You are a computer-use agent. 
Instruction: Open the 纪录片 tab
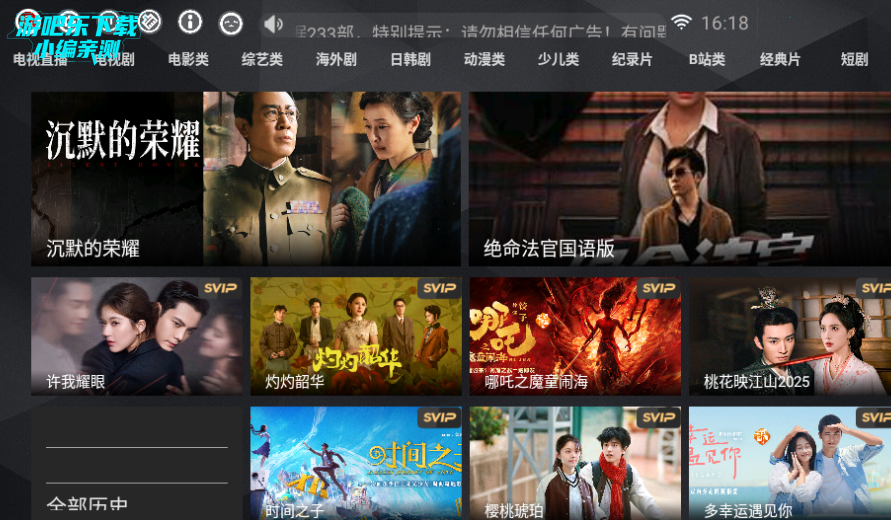pyautogui.click(x=632, y=59)
